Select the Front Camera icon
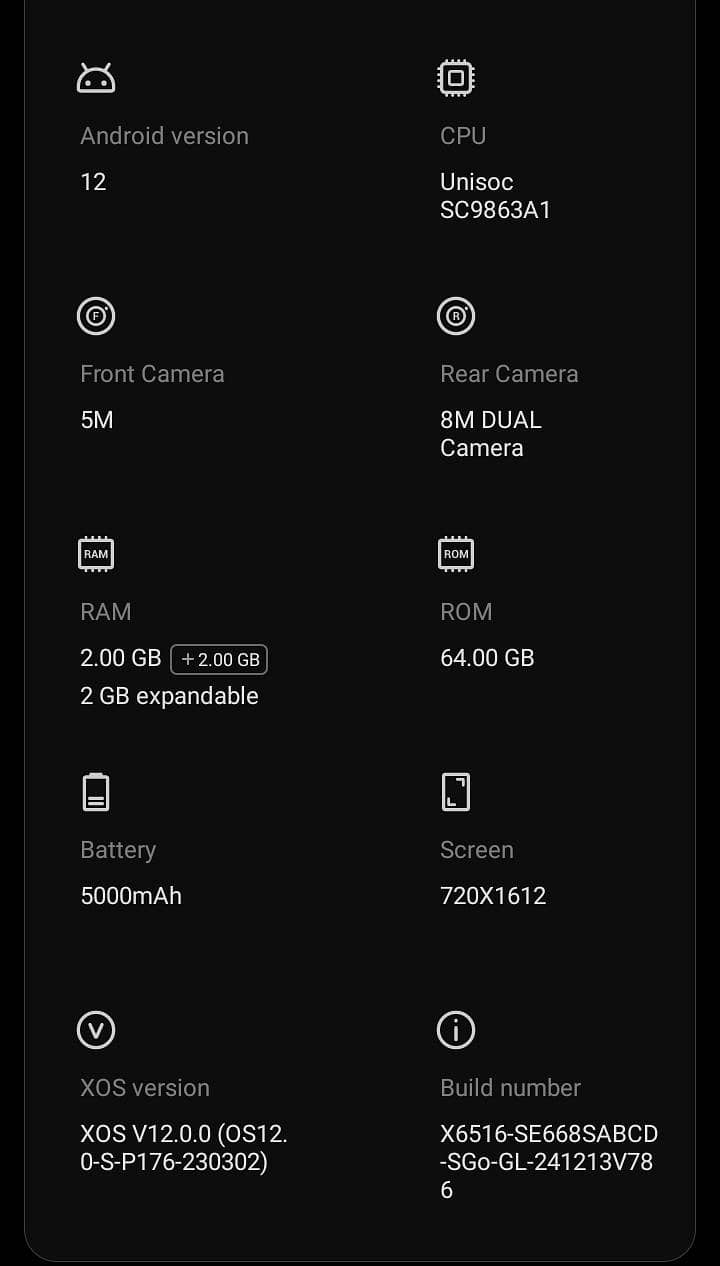This screenshot has width=720, height=1266. click(95, 315)
